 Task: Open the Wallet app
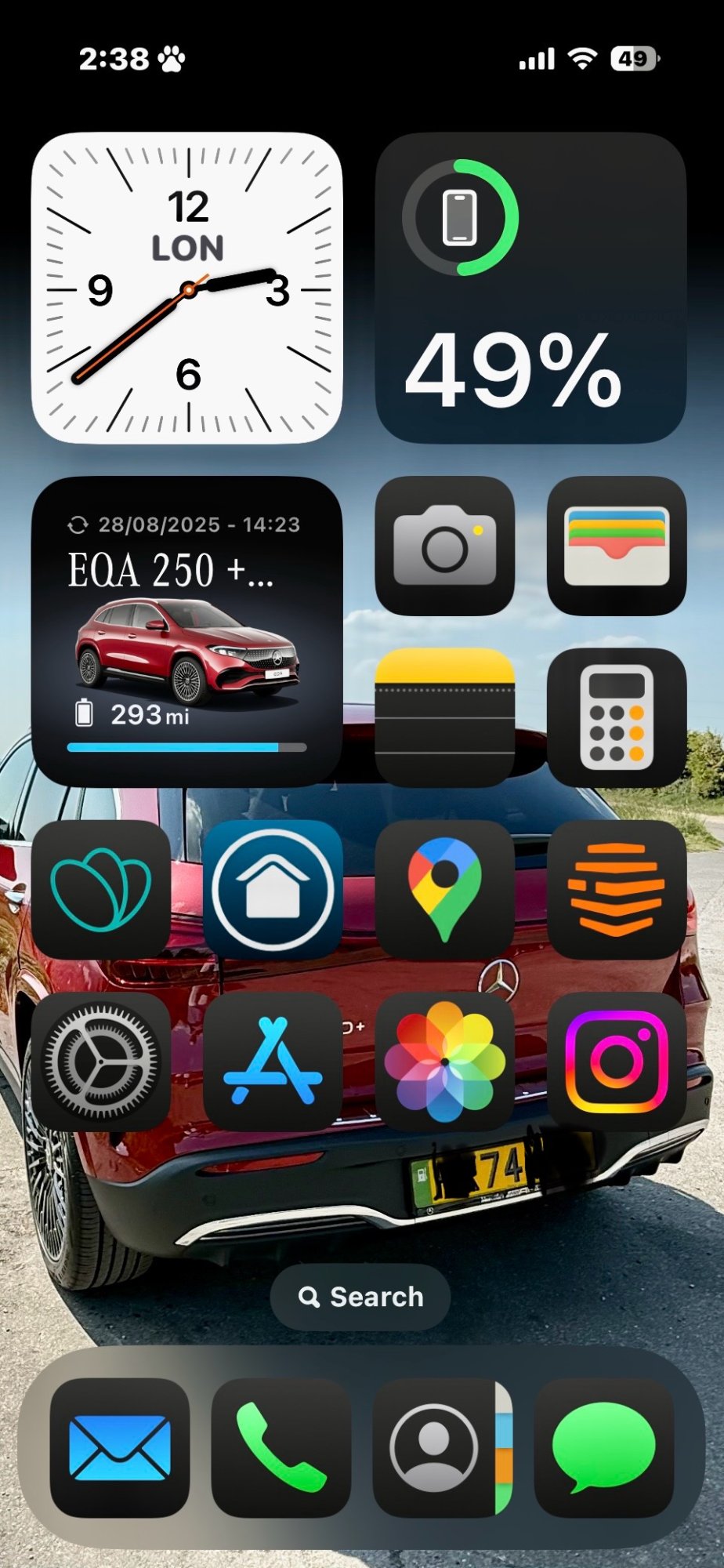616,546
